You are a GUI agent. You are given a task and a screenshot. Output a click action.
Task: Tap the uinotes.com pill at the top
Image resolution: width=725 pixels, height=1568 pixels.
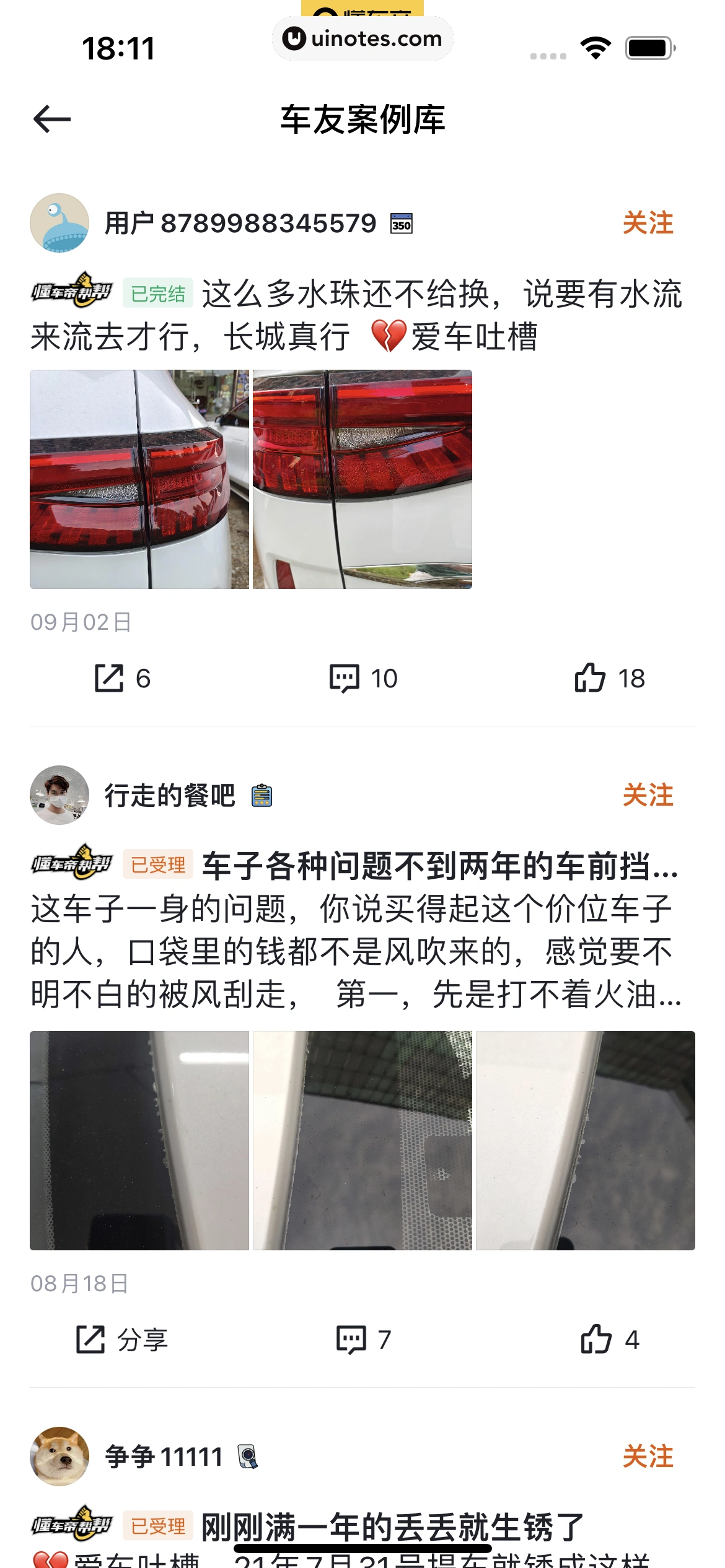[x=362, y=38]
